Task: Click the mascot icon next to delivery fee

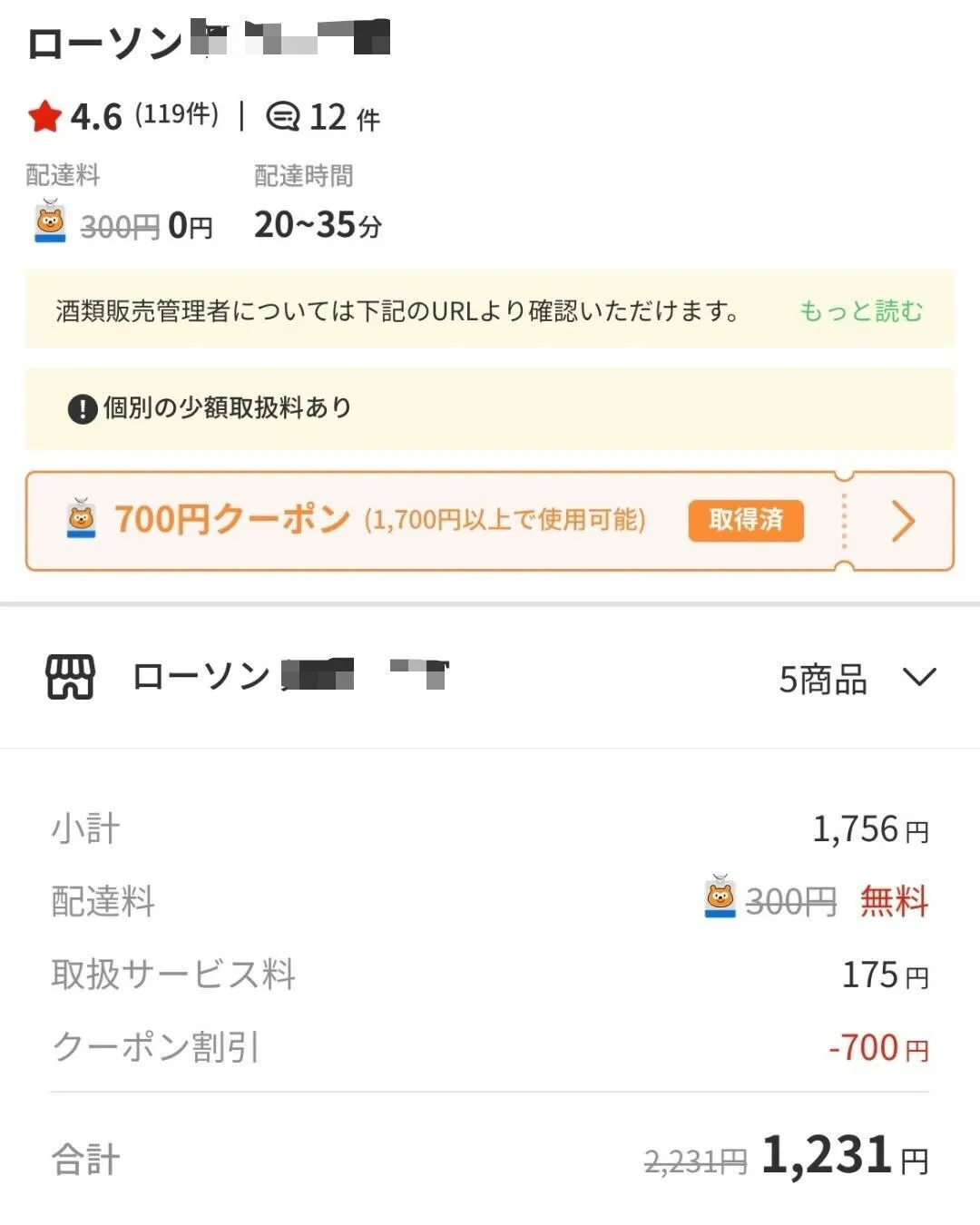Action: [x=47, y=222]
